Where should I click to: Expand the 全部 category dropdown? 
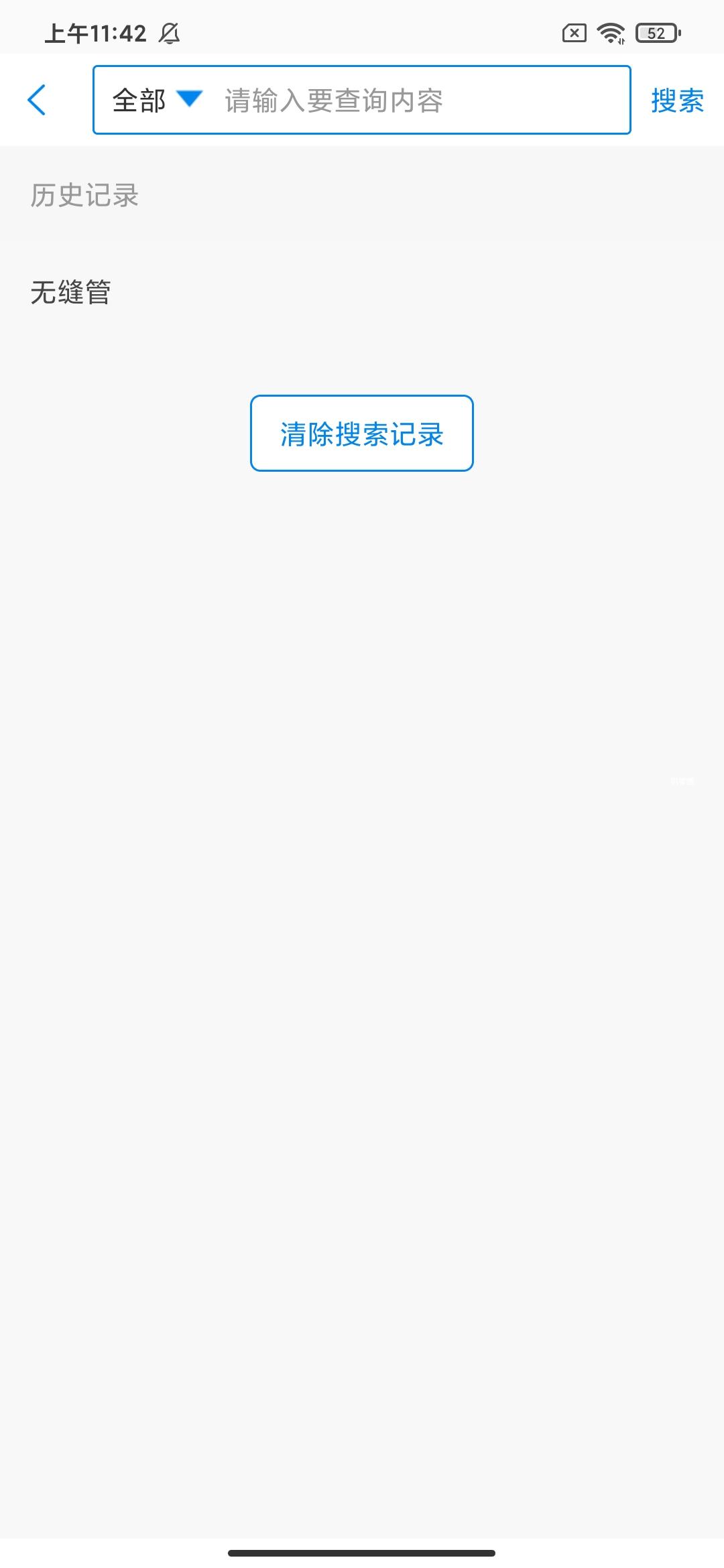point(158,101)
